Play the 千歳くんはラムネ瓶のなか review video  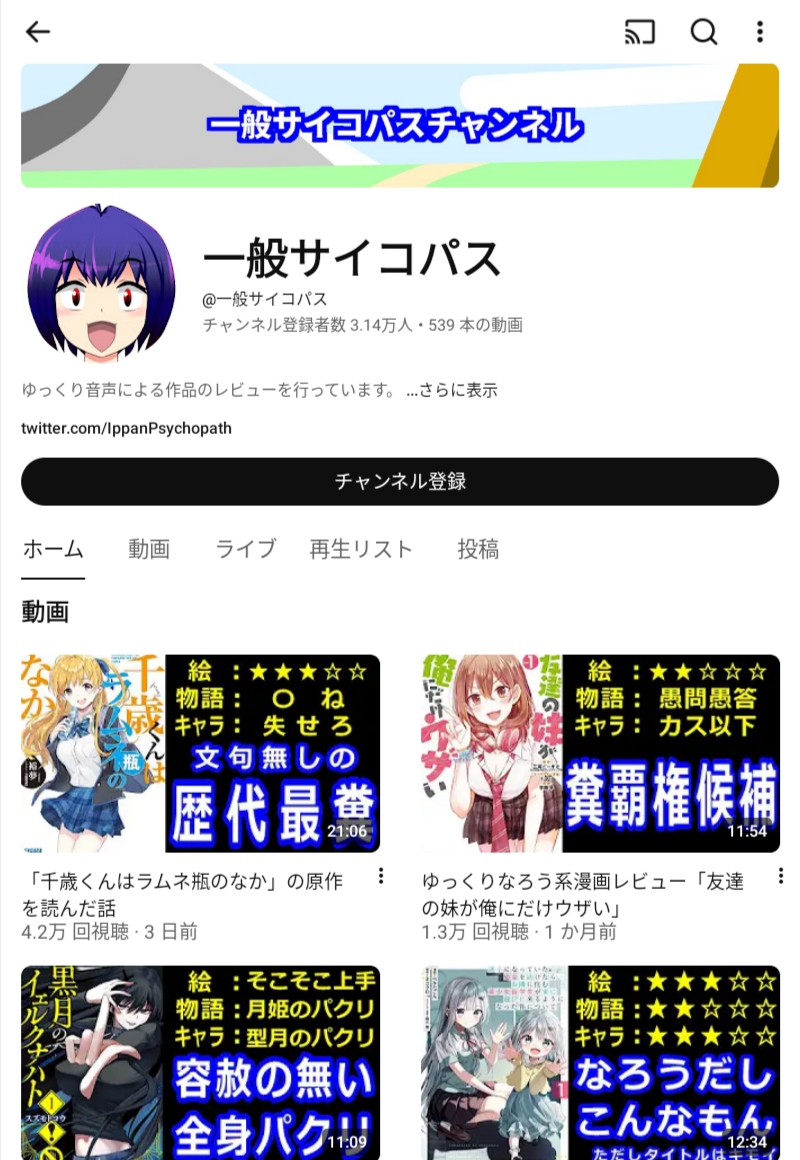pos(201,753)
